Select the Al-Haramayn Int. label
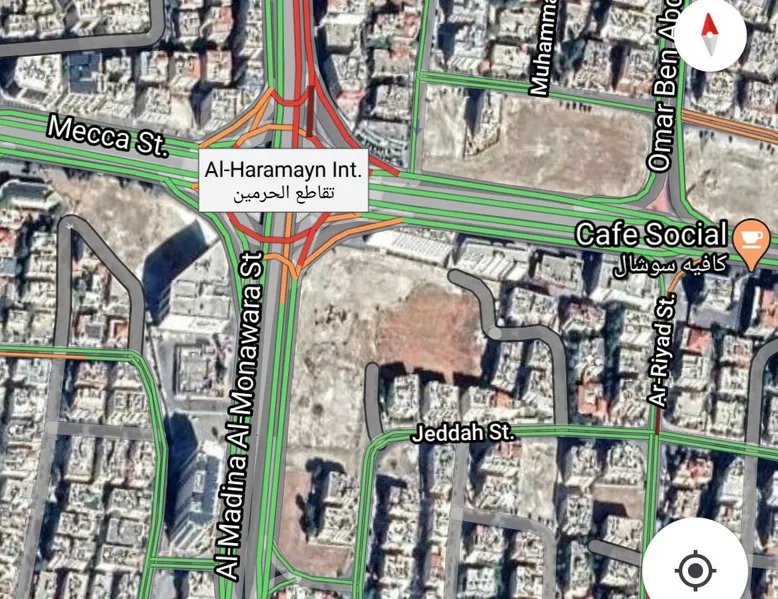Image resolution: width=778 pixels, height=599 pixels. pos(284,181)
